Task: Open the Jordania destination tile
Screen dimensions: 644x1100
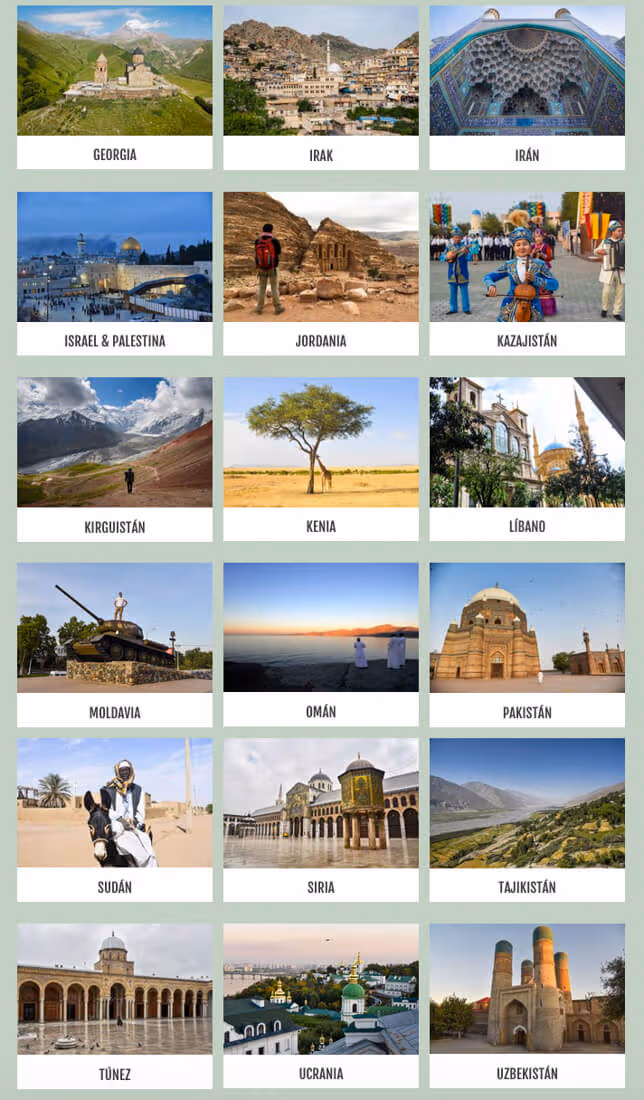Action: coord(321,271)
